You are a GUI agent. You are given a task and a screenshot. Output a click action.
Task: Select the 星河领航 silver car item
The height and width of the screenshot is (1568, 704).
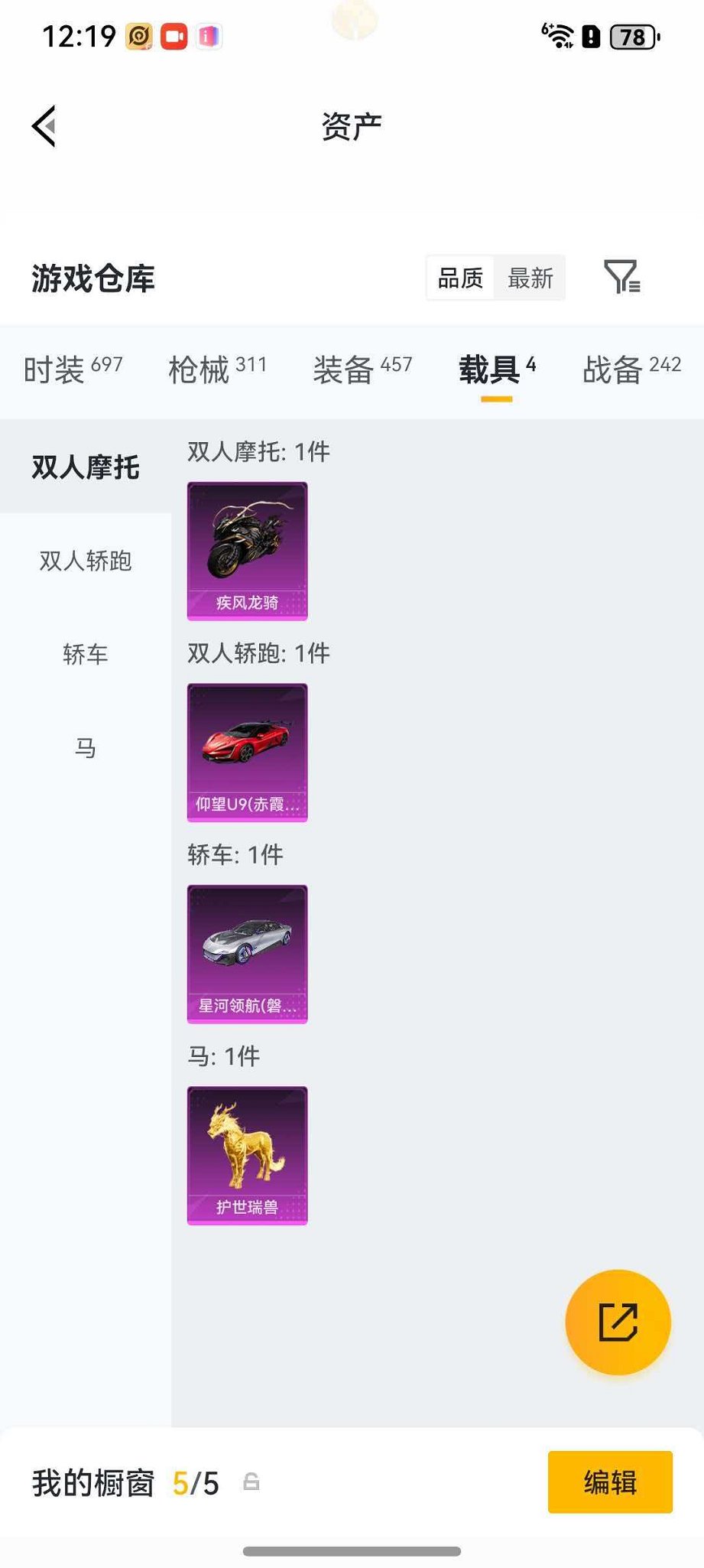click(x=246, y=952)
